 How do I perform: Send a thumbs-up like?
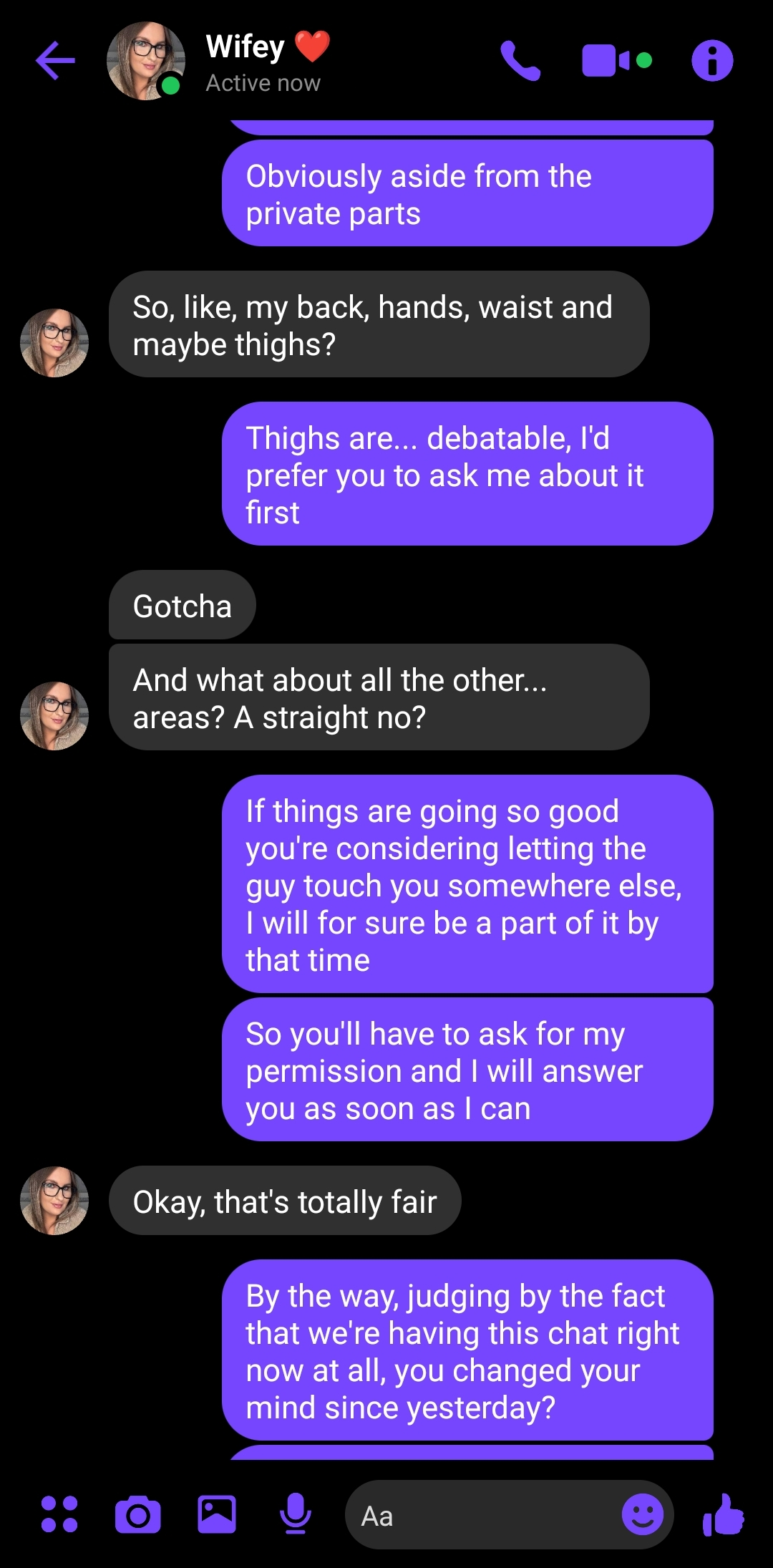pyautogui.click(x=724, y=1514)
